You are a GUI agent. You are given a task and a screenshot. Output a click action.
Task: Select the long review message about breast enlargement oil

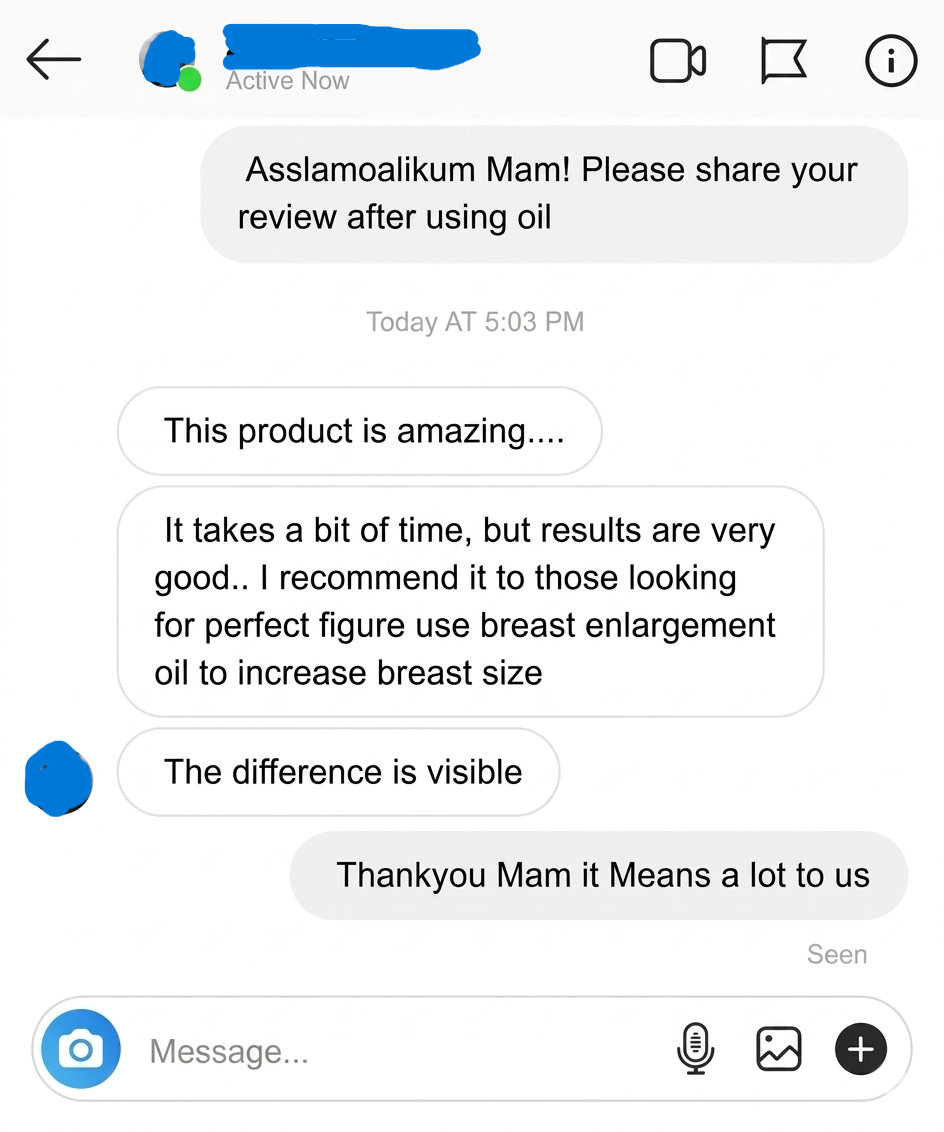pos(470,601)
